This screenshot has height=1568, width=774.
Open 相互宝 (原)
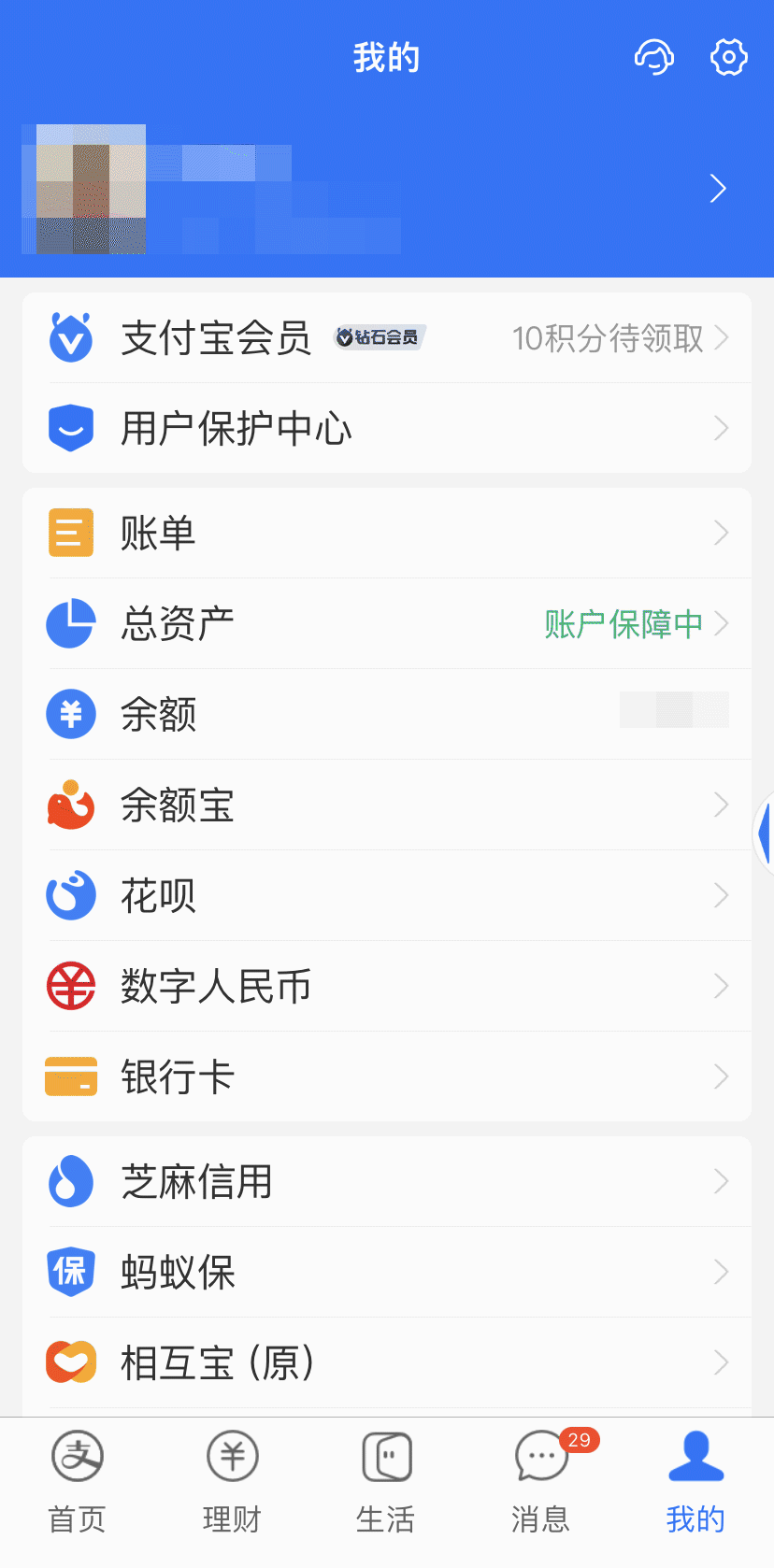387,1362
